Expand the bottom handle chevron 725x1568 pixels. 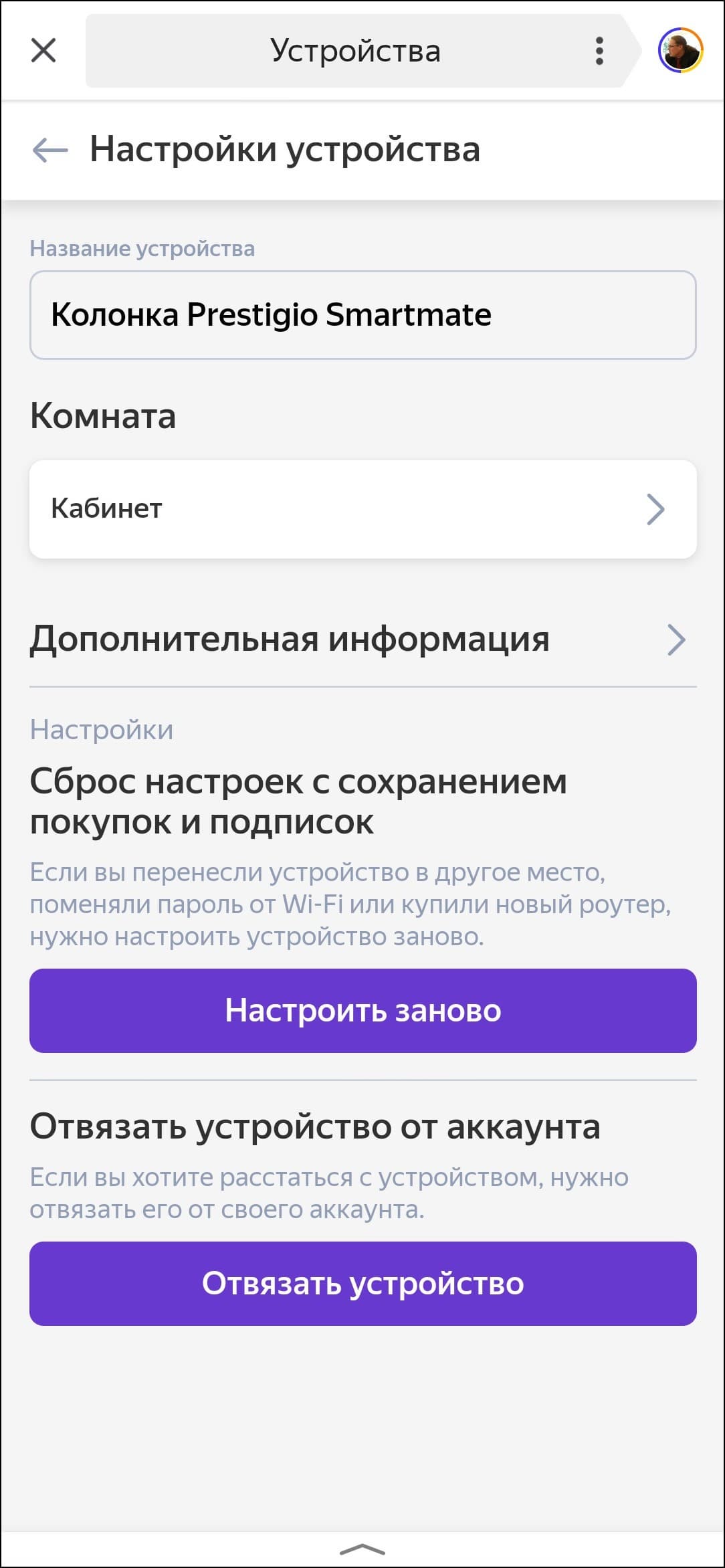click(362, 1549)
